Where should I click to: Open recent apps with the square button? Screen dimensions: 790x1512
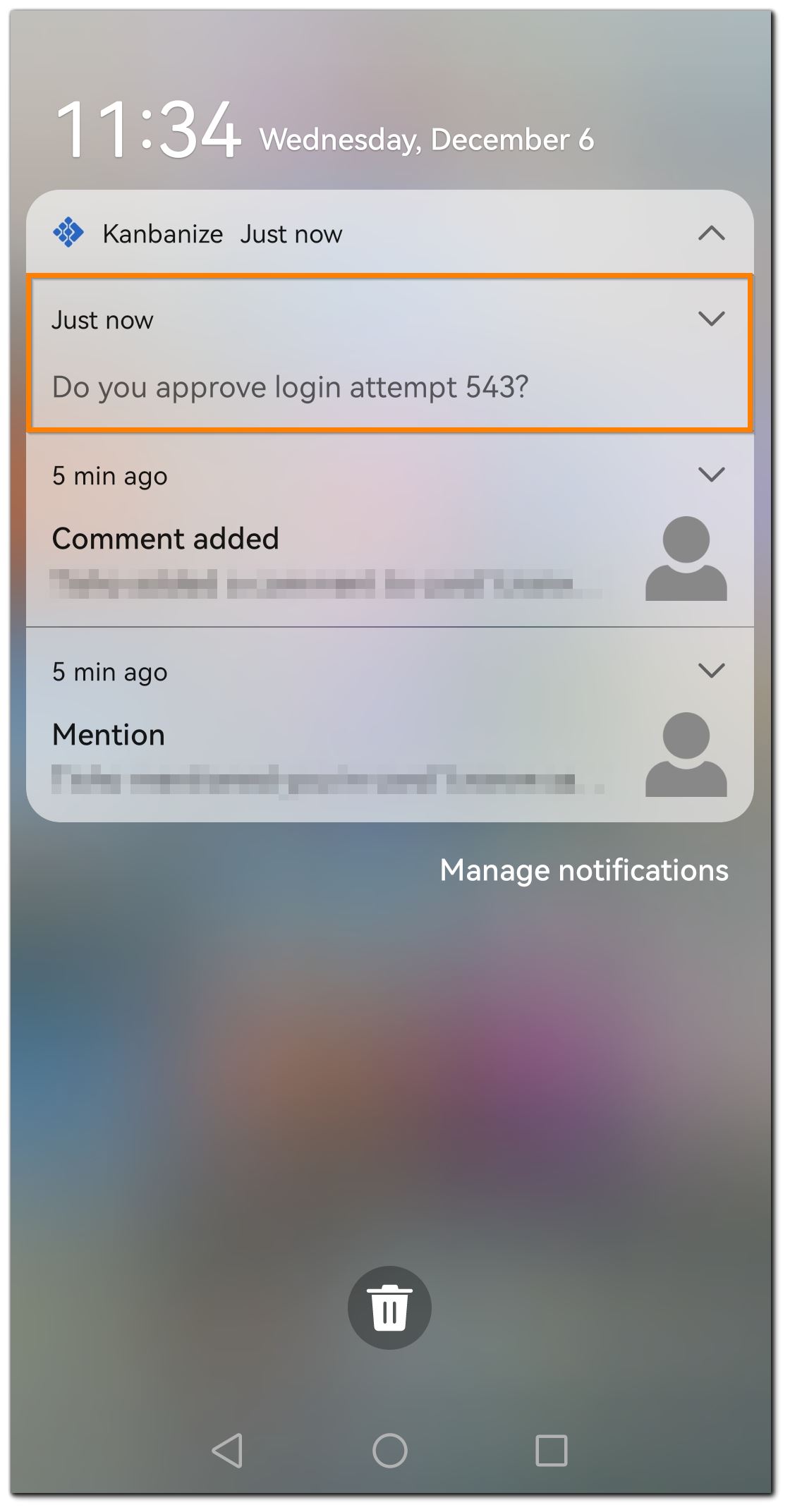tap(551, 1451)
